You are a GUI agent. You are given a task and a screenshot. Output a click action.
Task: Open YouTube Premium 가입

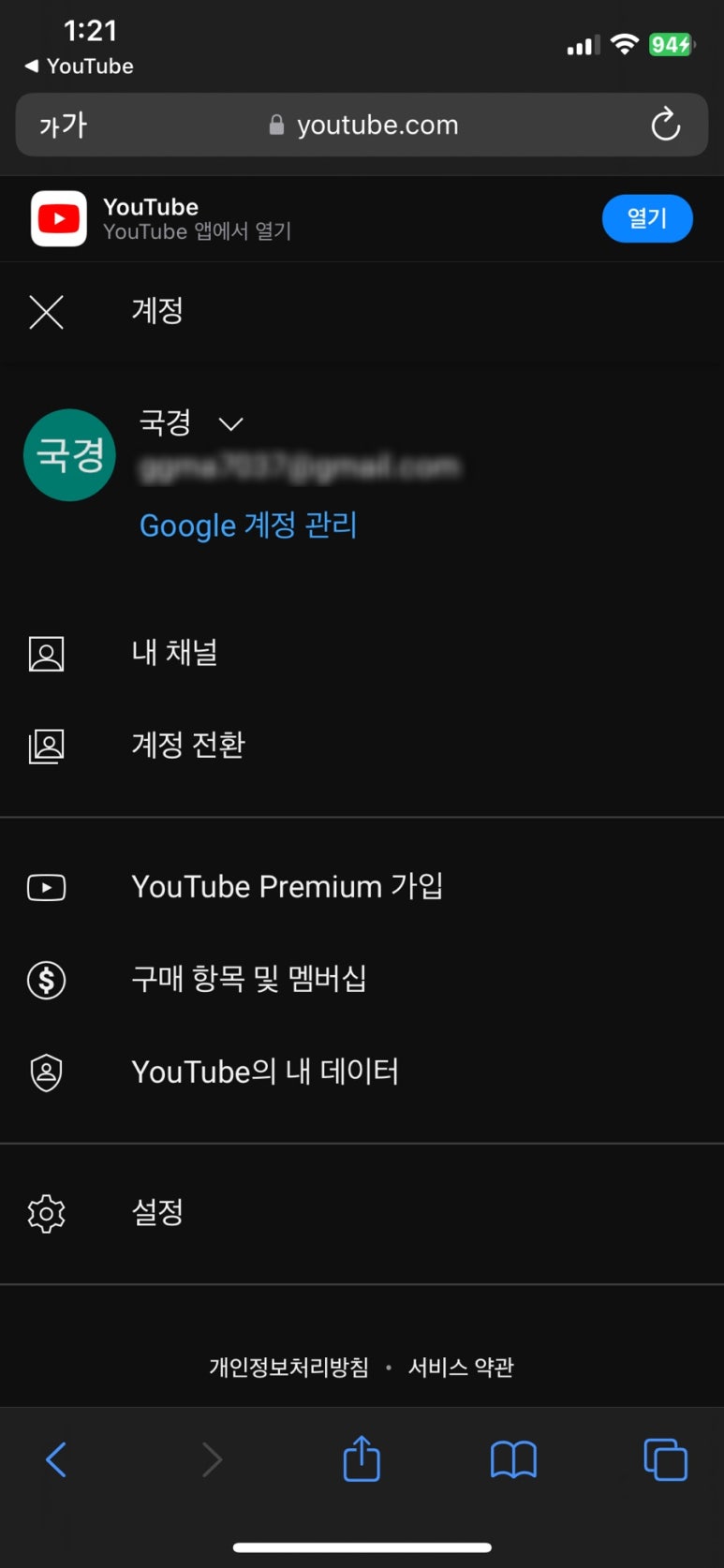362,887
